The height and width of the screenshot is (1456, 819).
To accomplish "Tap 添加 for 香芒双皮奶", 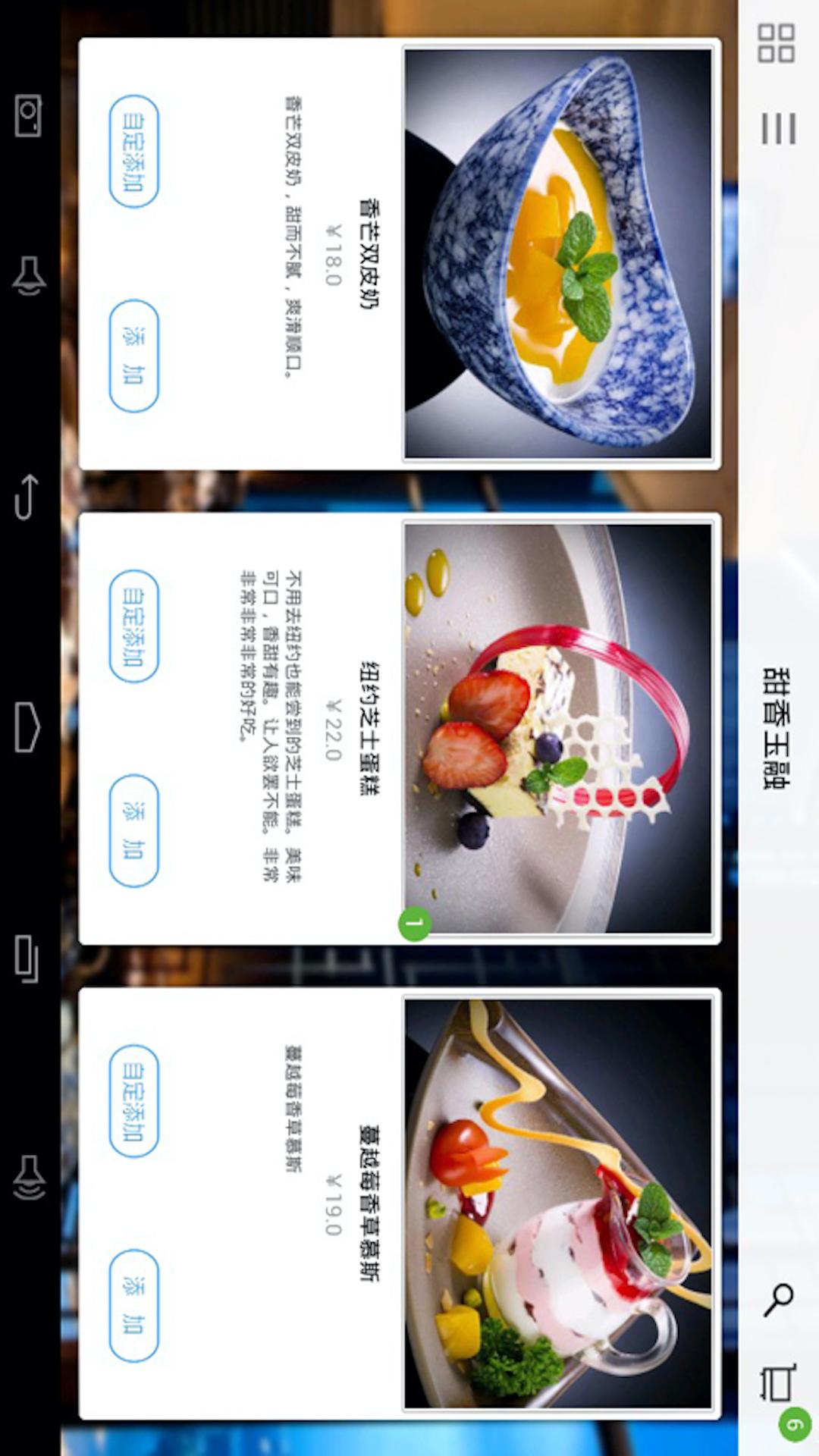I will click(134, 356).
